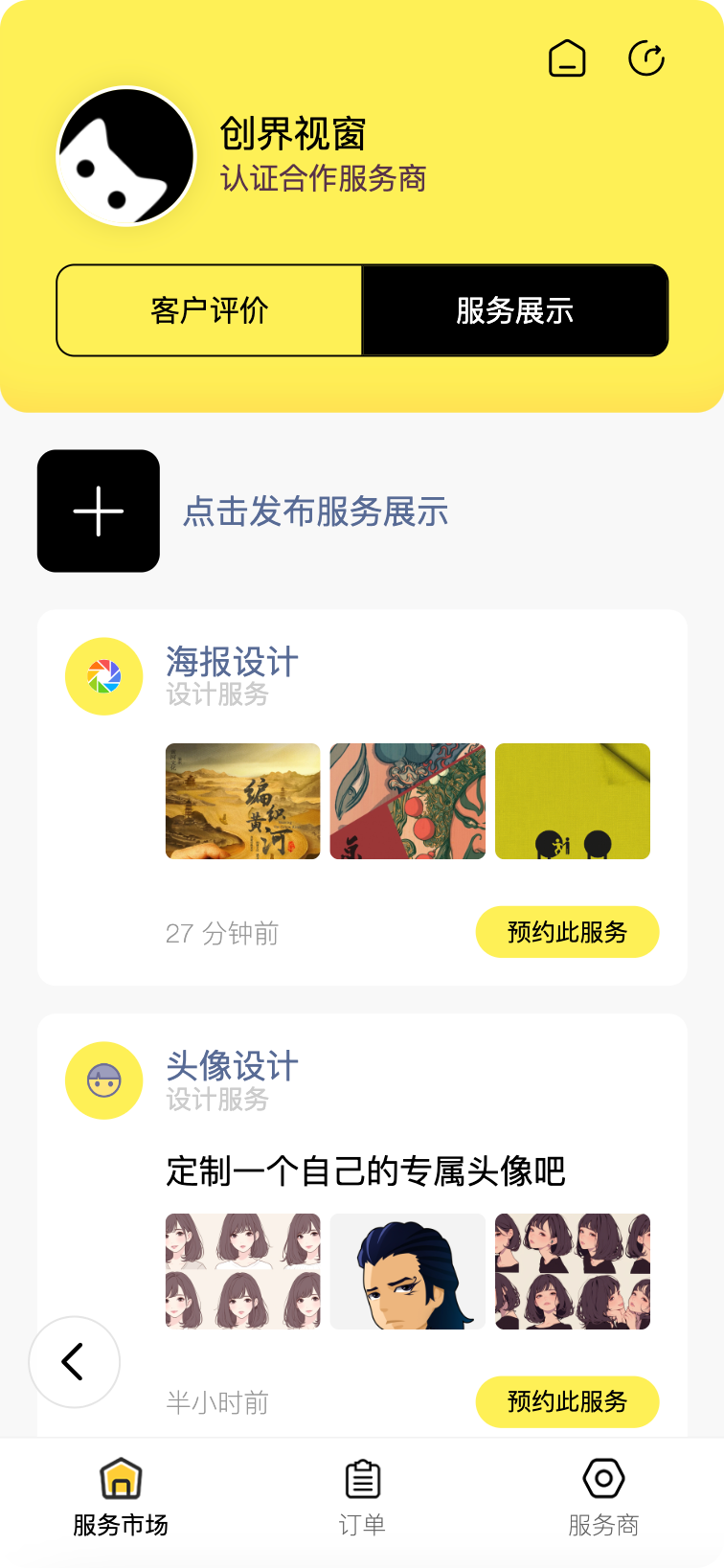Open the 创界视窗 profile avatar
This screenshot has height=1568, width=724.
tap(126, 157)
